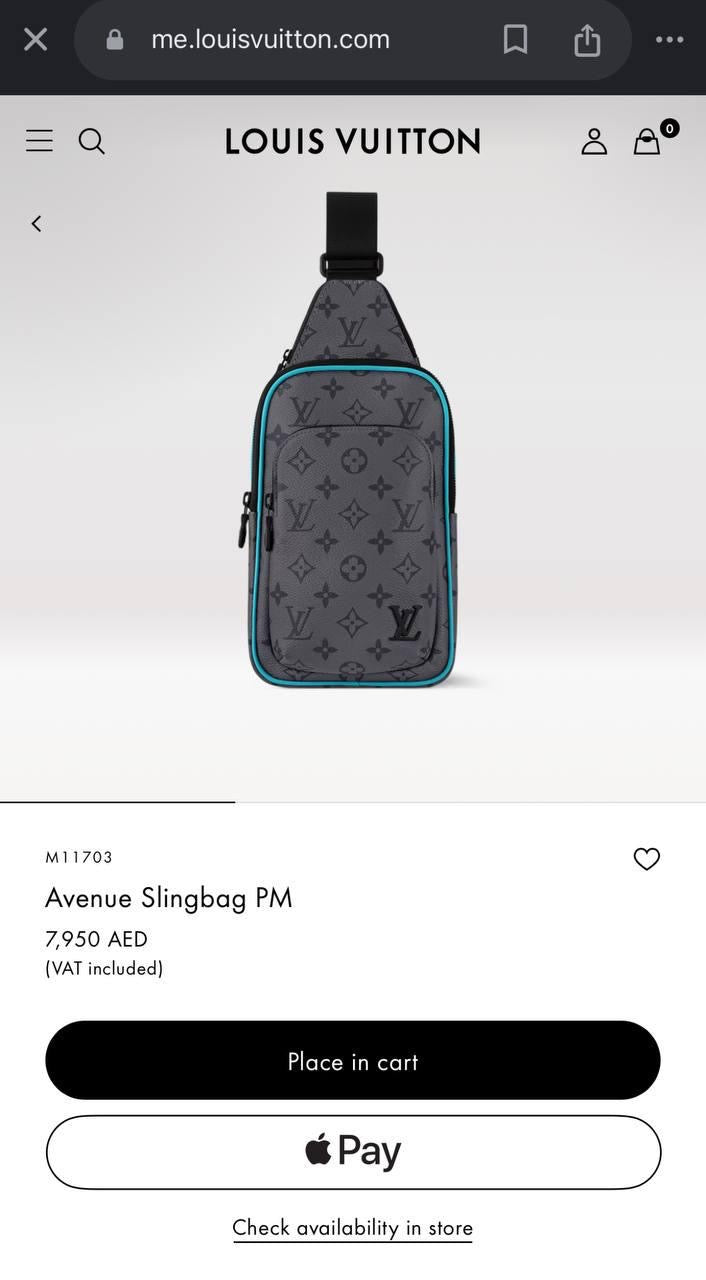The width and height of the screenshot is (706, 1280).
Task: Bookmark this page in the browser
Action: [515, 40]
